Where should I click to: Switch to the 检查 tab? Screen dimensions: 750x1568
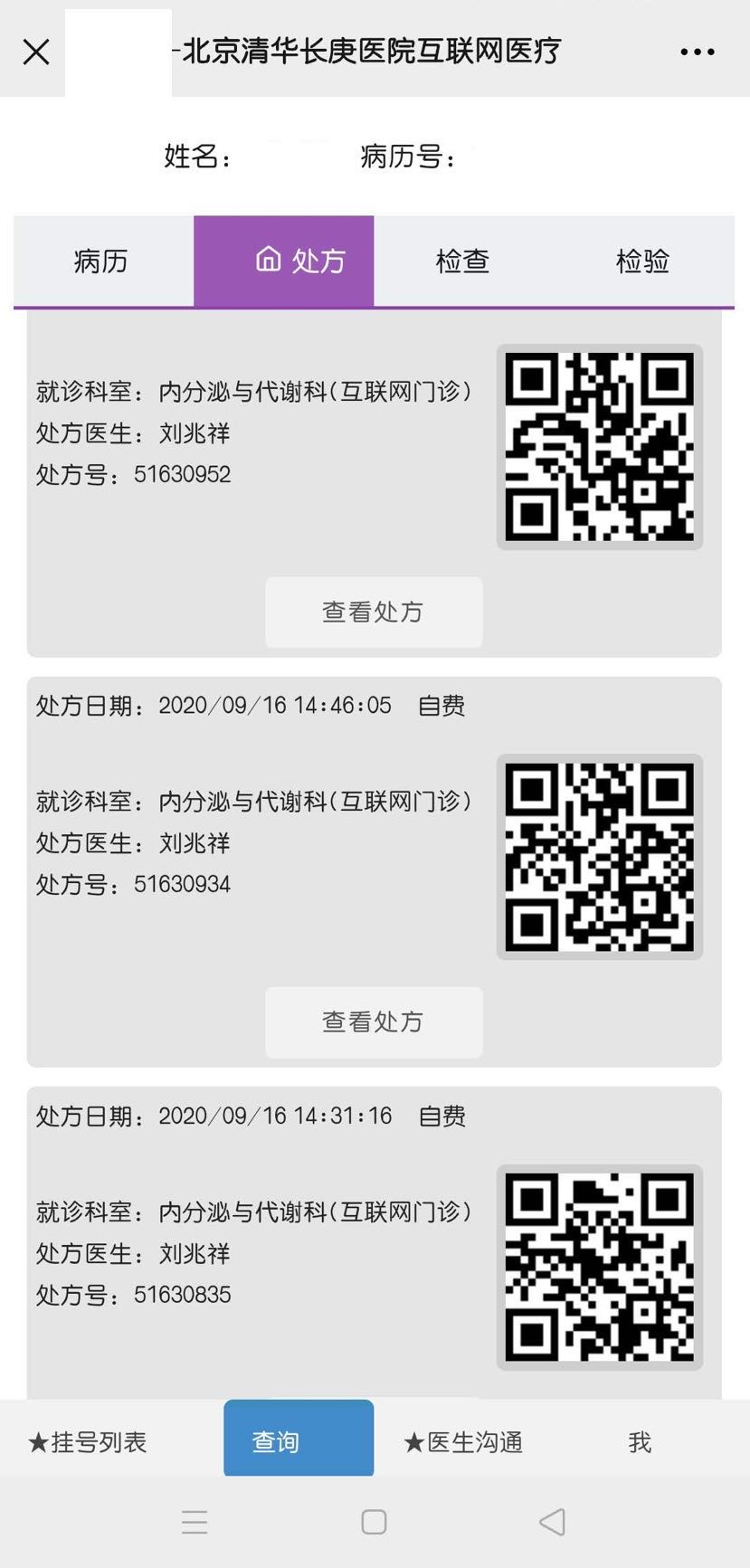(x=462, y=261)
